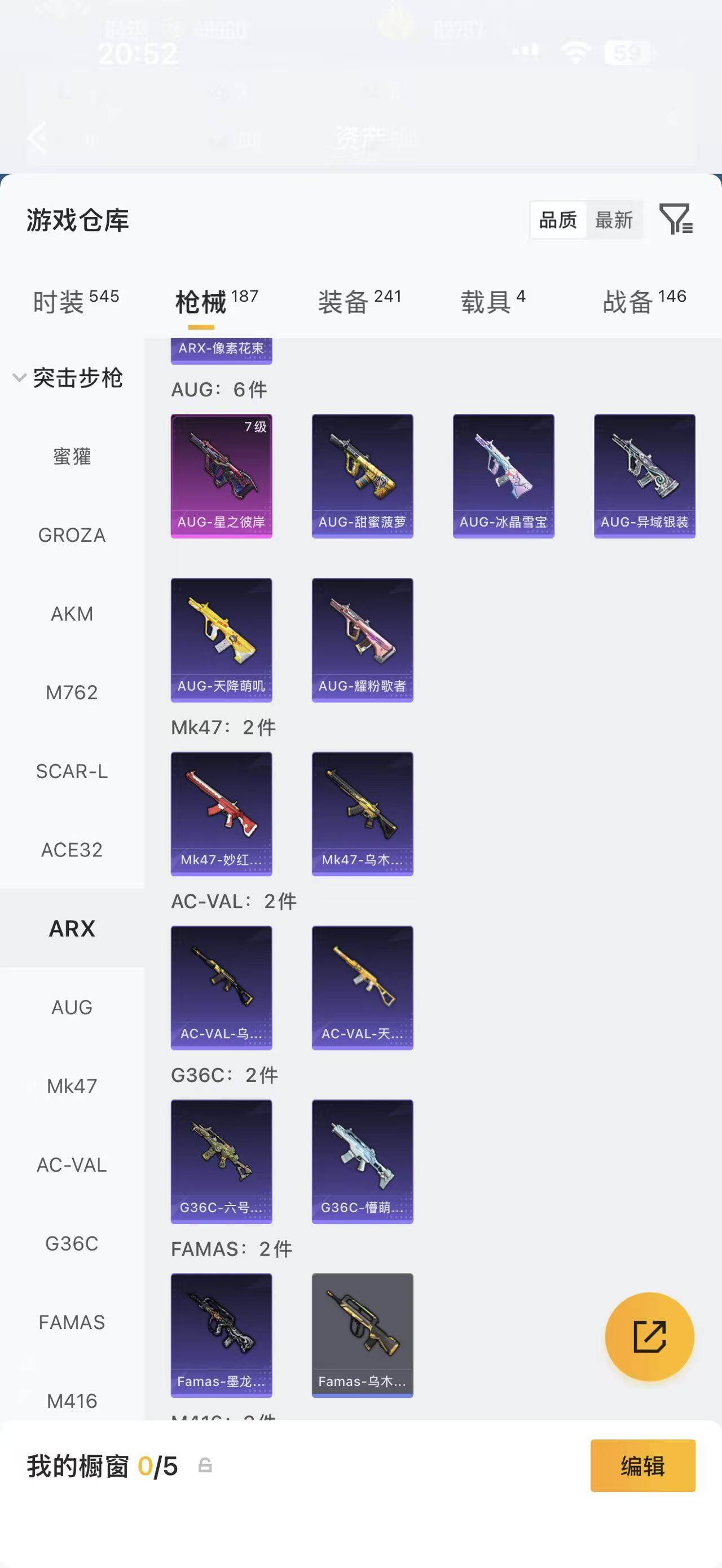
Task: Switch to the 战备 tab
Action: (x=644, y=301)
